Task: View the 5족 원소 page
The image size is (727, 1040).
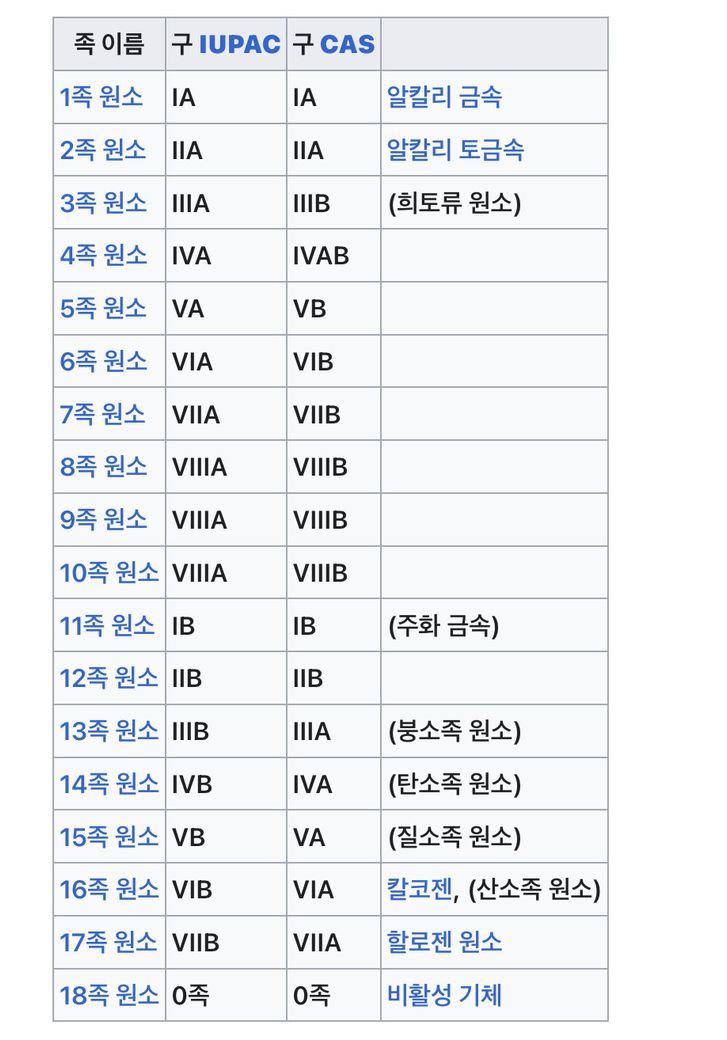Action: click(102, 308)
